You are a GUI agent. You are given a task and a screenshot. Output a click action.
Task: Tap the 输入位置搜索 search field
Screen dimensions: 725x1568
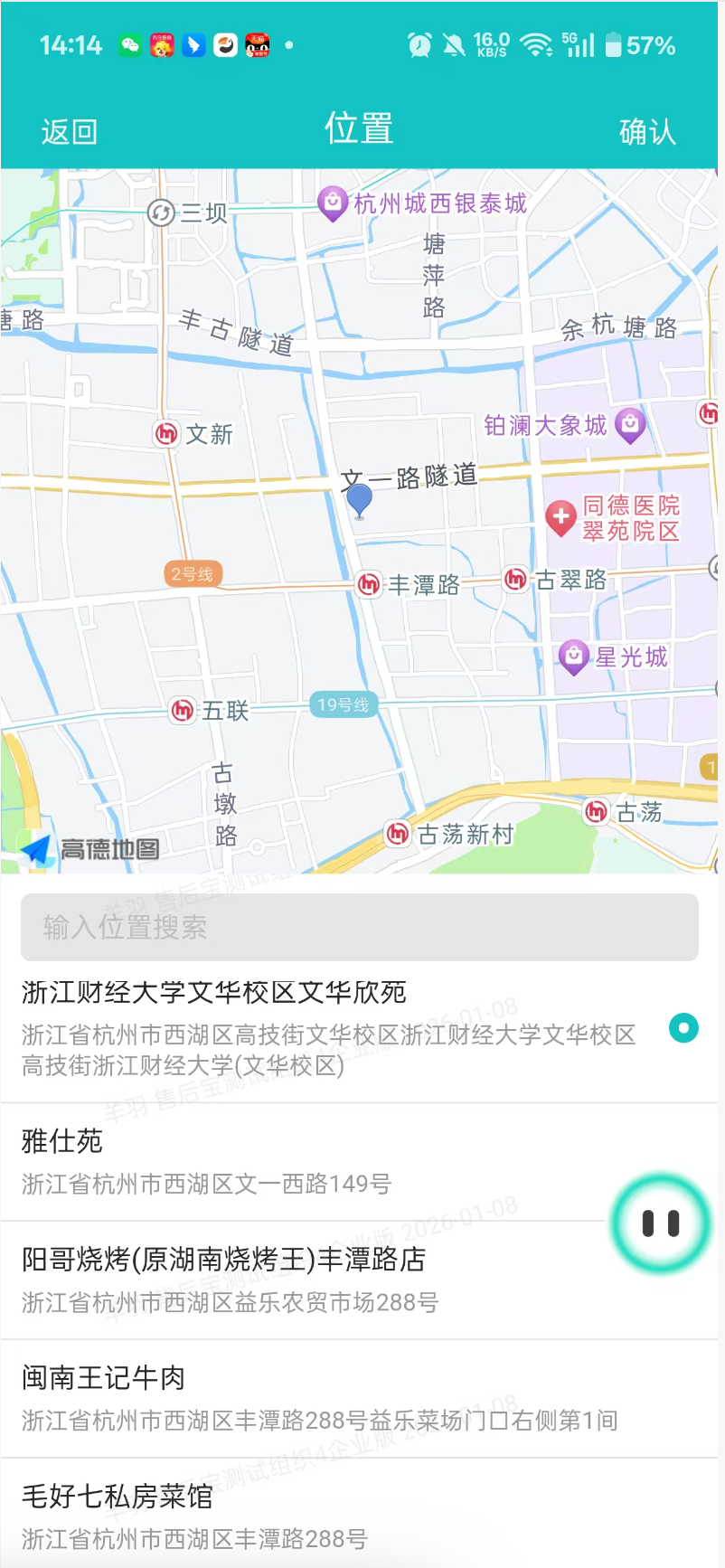click(359, 927)
